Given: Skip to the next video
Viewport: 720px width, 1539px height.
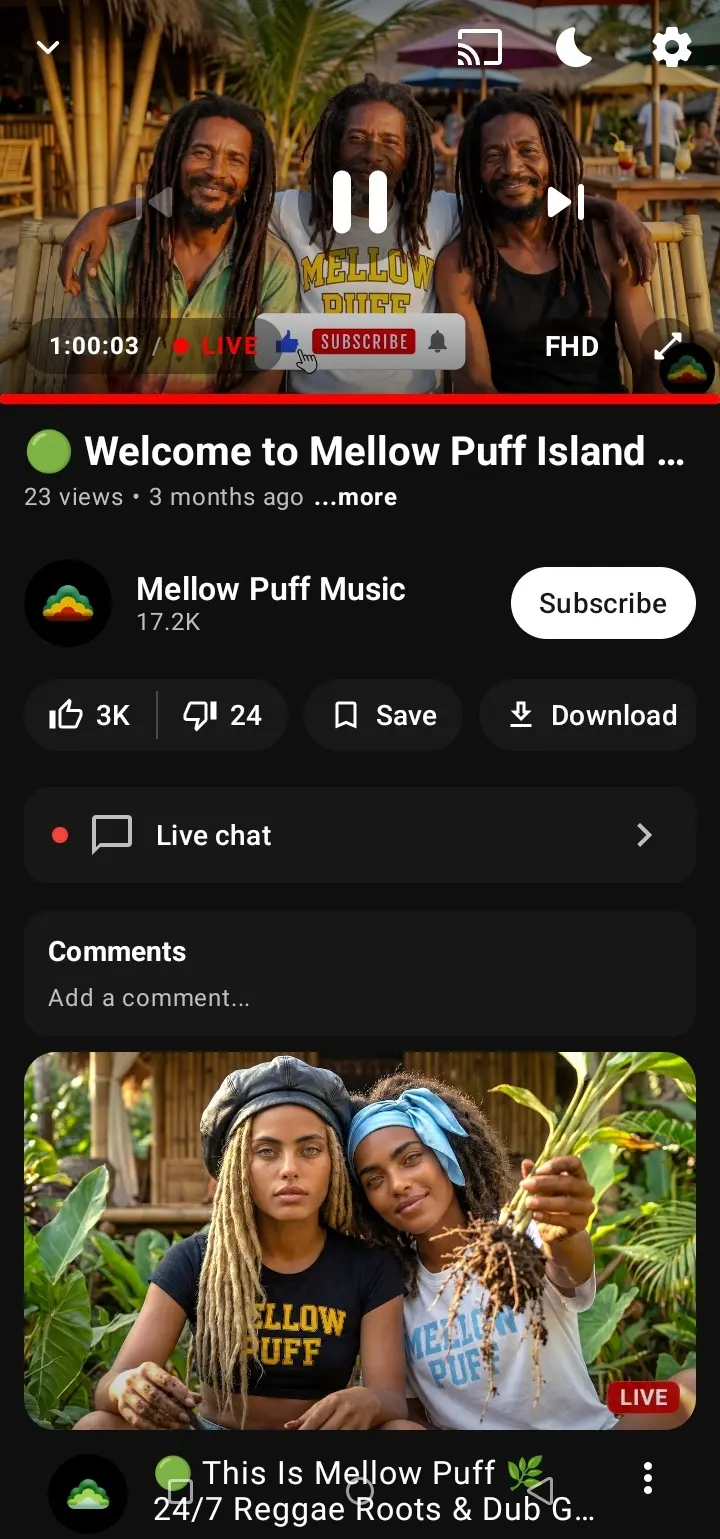Looking at the screenshot, I should [565, 202].
